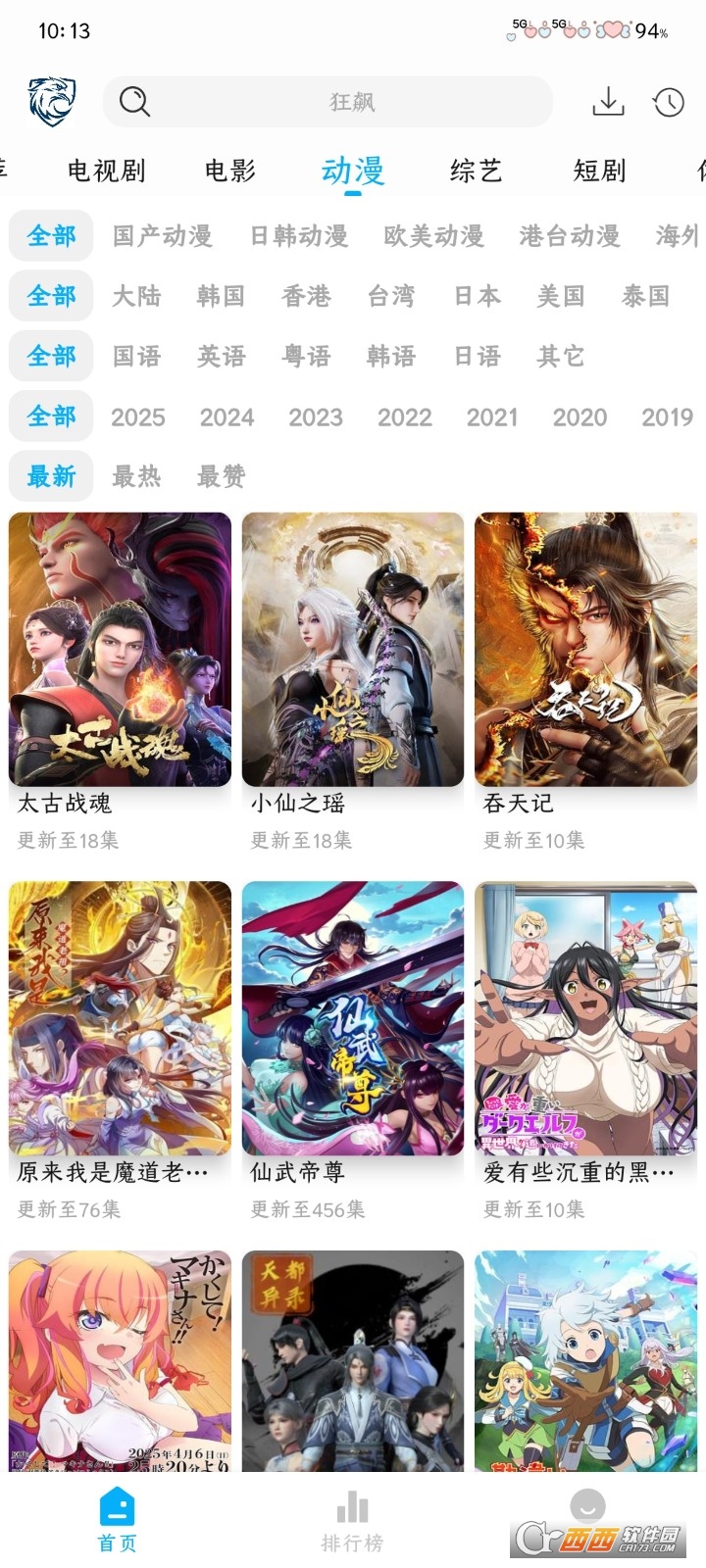Viewport: 706px width, 1568px height.
Task: Switch to the 电视剧 tab
Action: point(106,171)
